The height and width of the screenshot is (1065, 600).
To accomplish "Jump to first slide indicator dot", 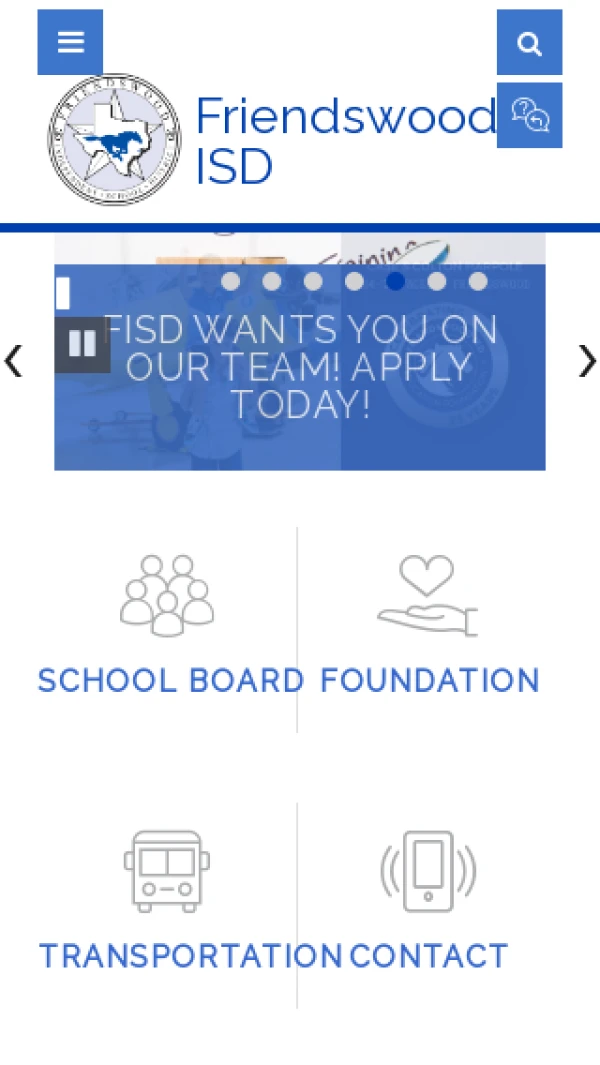I will tap(230, 282).
